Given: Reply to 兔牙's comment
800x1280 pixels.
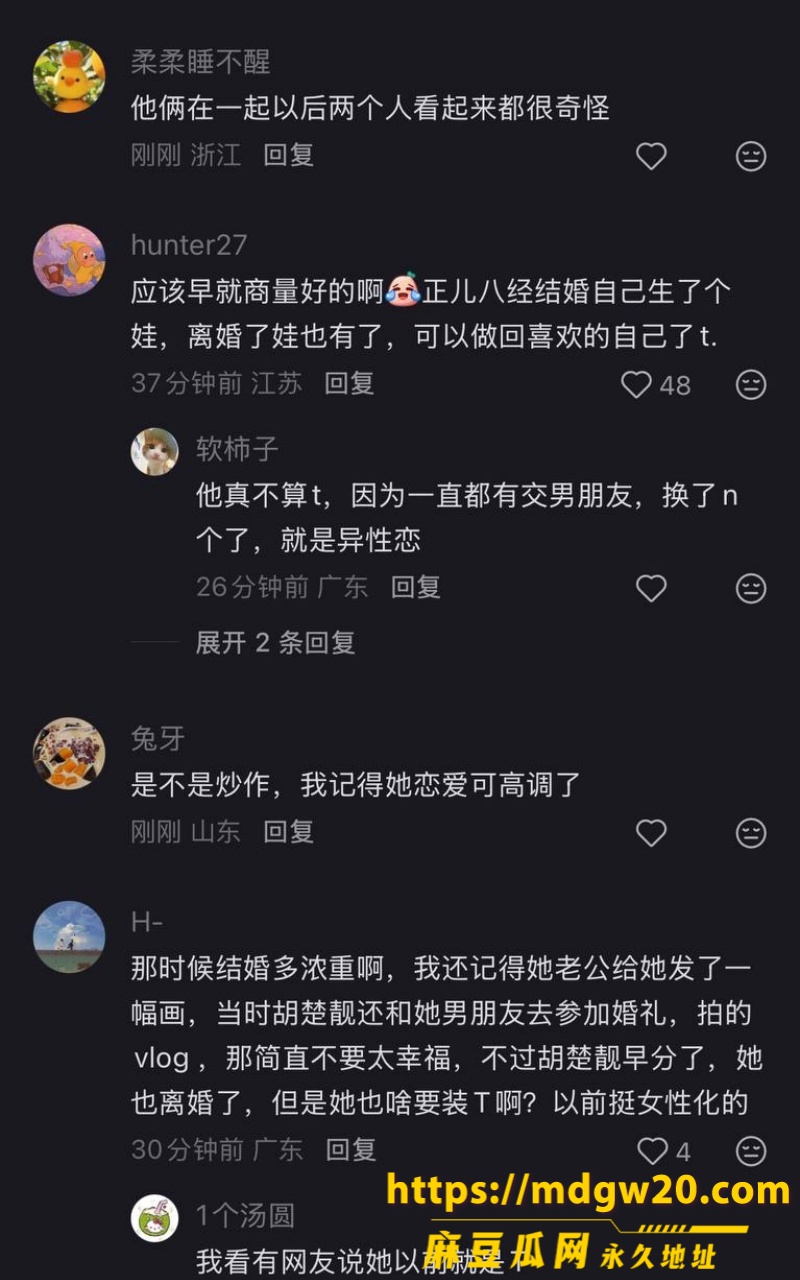Looking at the screenshot, I should pos(289,831).
